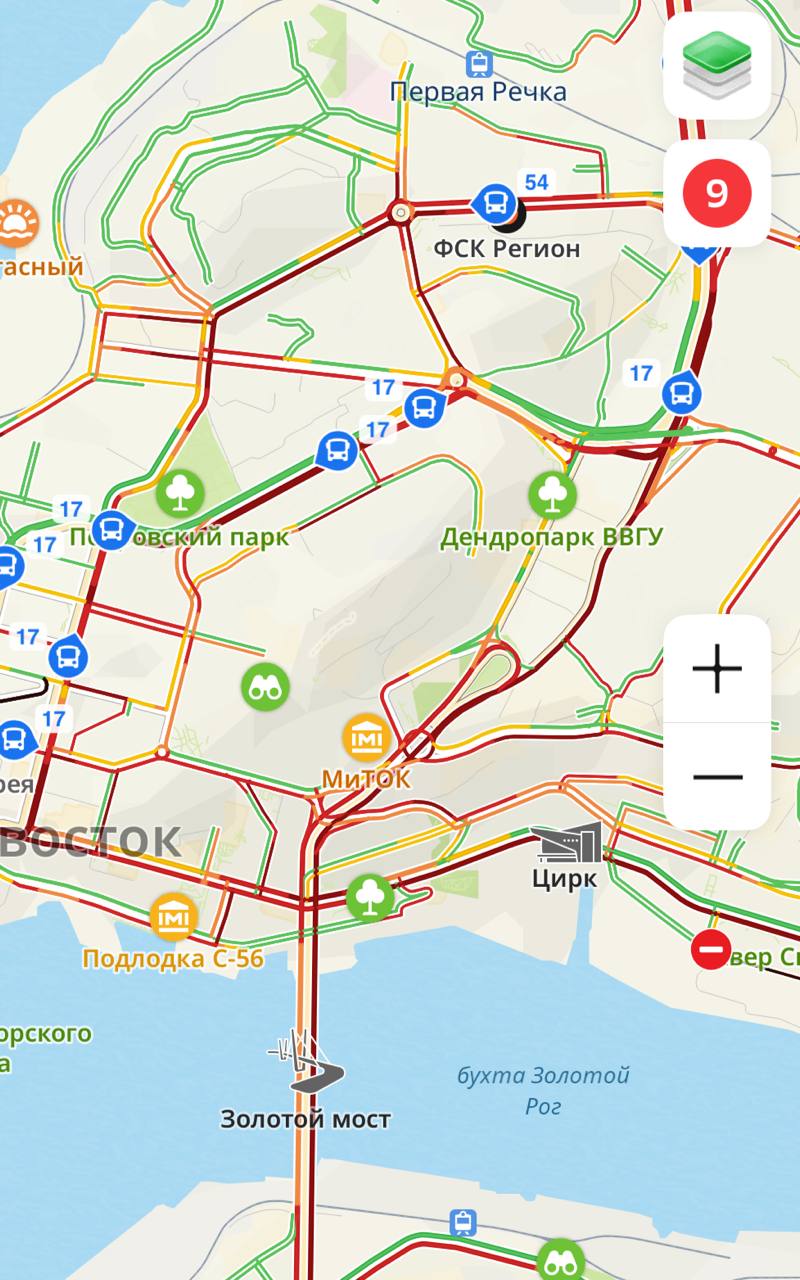800x1280 pixels.
Task: Select the Золотой мост landmark icon
Action: coord(308,1064)
